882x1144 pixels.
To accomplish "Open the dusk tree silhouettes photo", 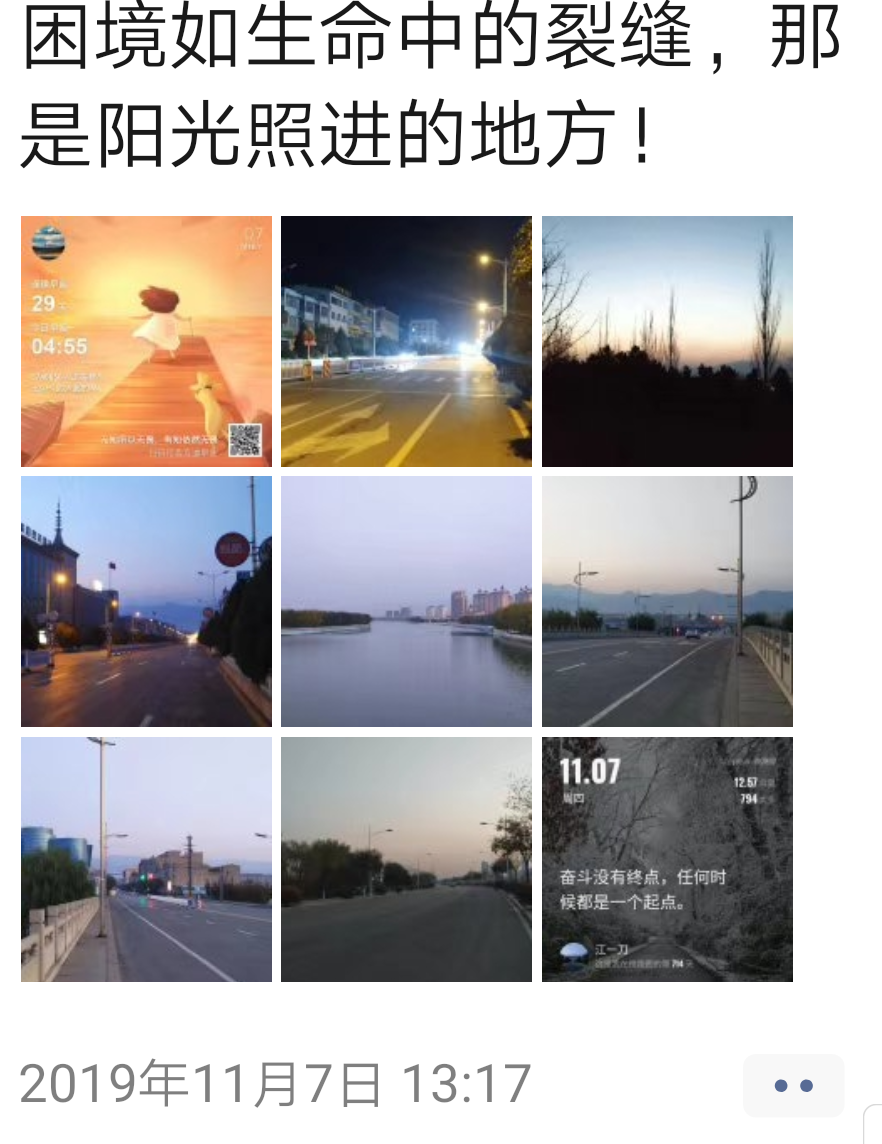I will click(x=667, y=341).
